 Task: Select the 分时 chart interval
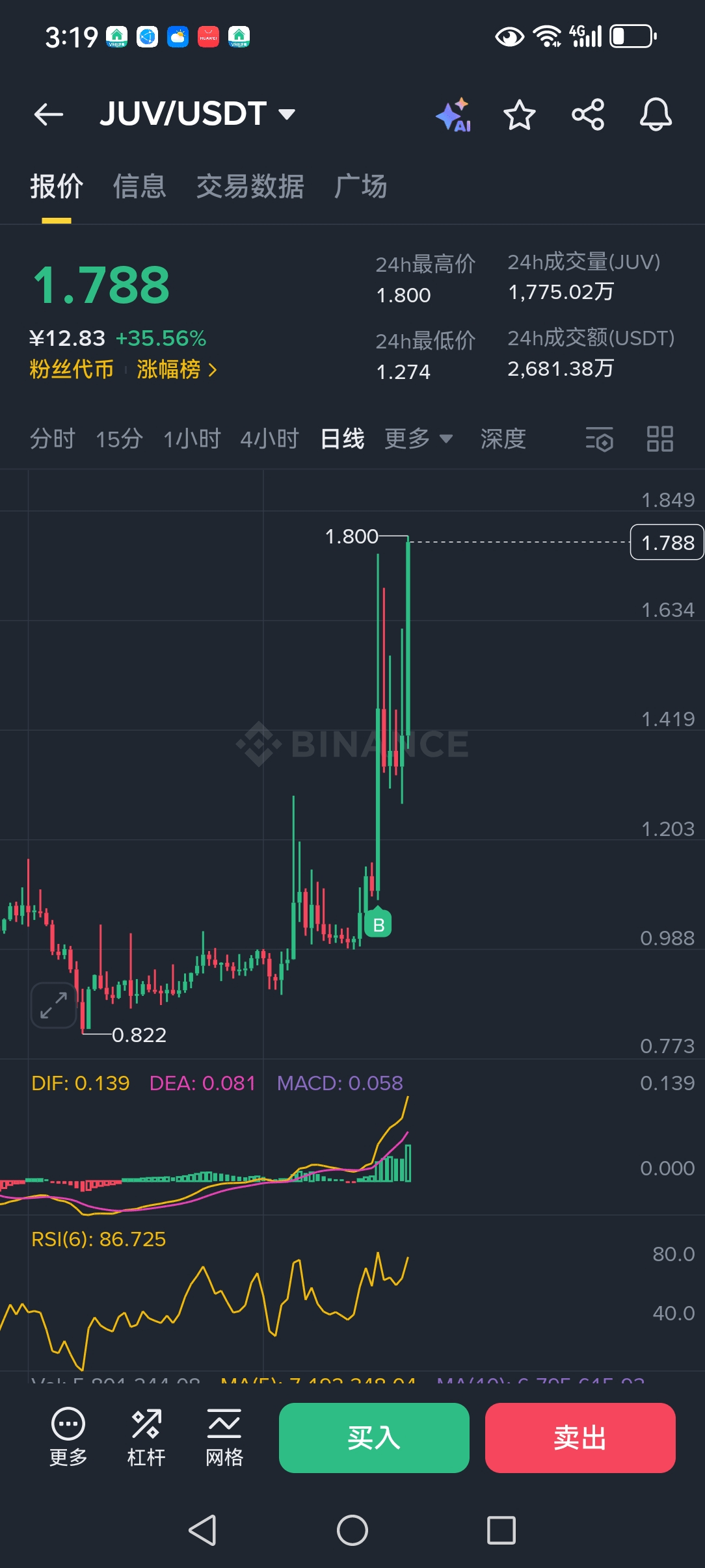(x=53, y=439)
